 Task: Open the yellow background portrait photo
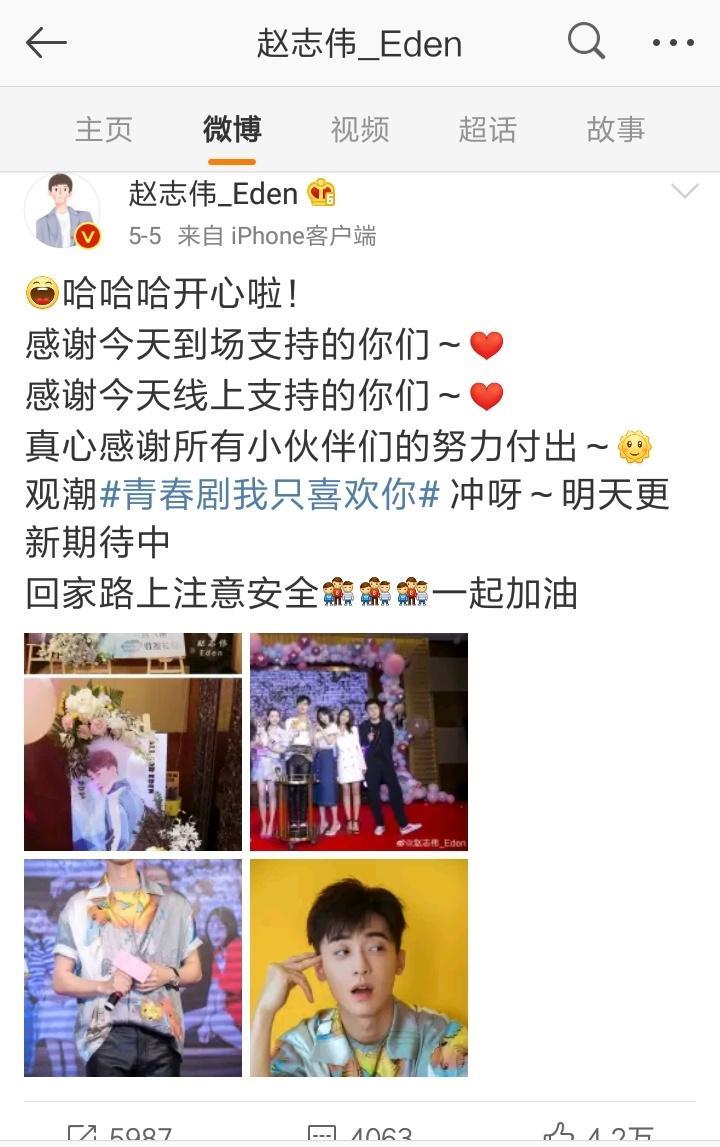(359, 968)
